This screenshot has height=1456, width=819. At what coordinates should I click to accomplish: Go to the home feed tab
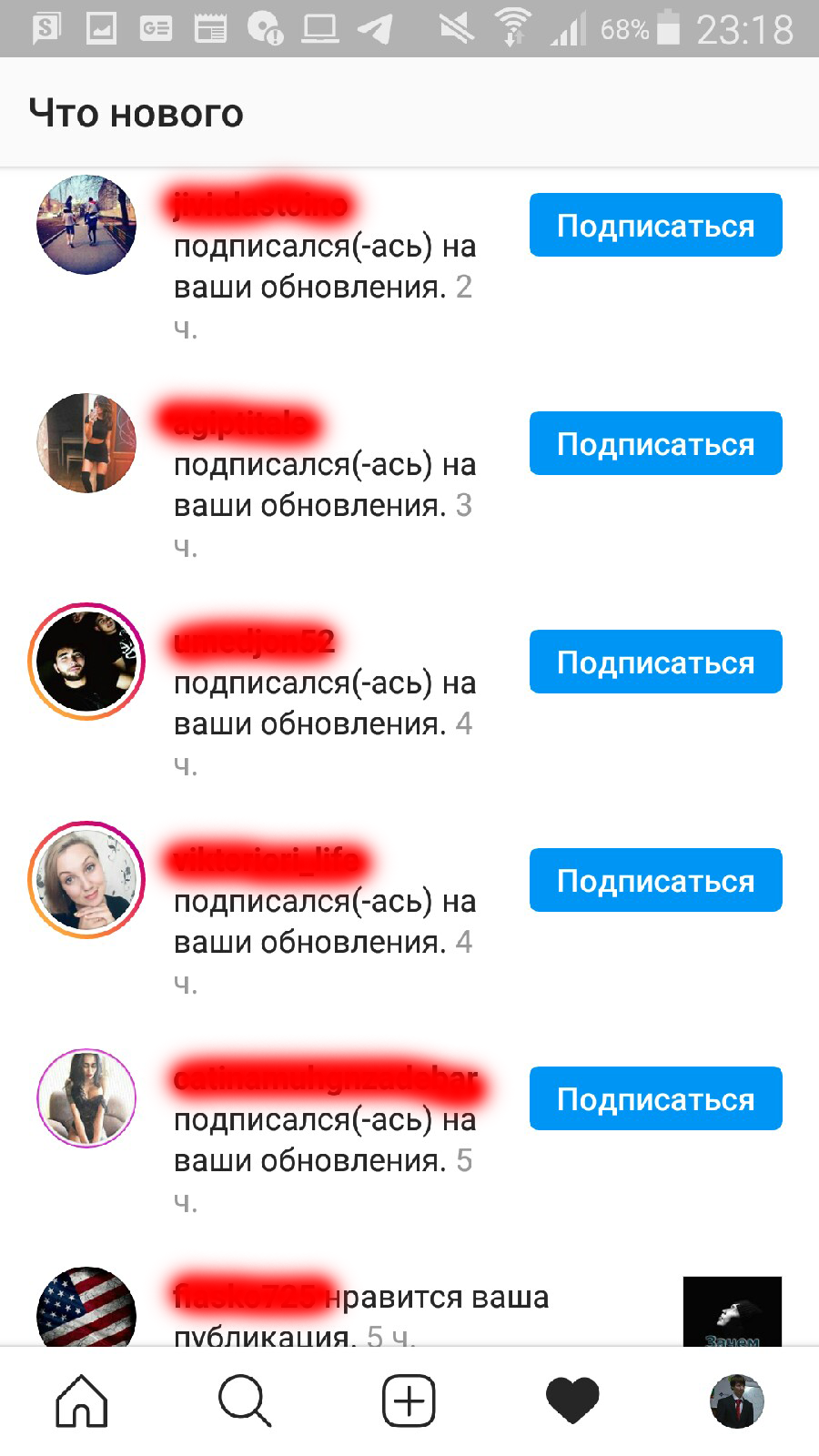coord(82,1400)
